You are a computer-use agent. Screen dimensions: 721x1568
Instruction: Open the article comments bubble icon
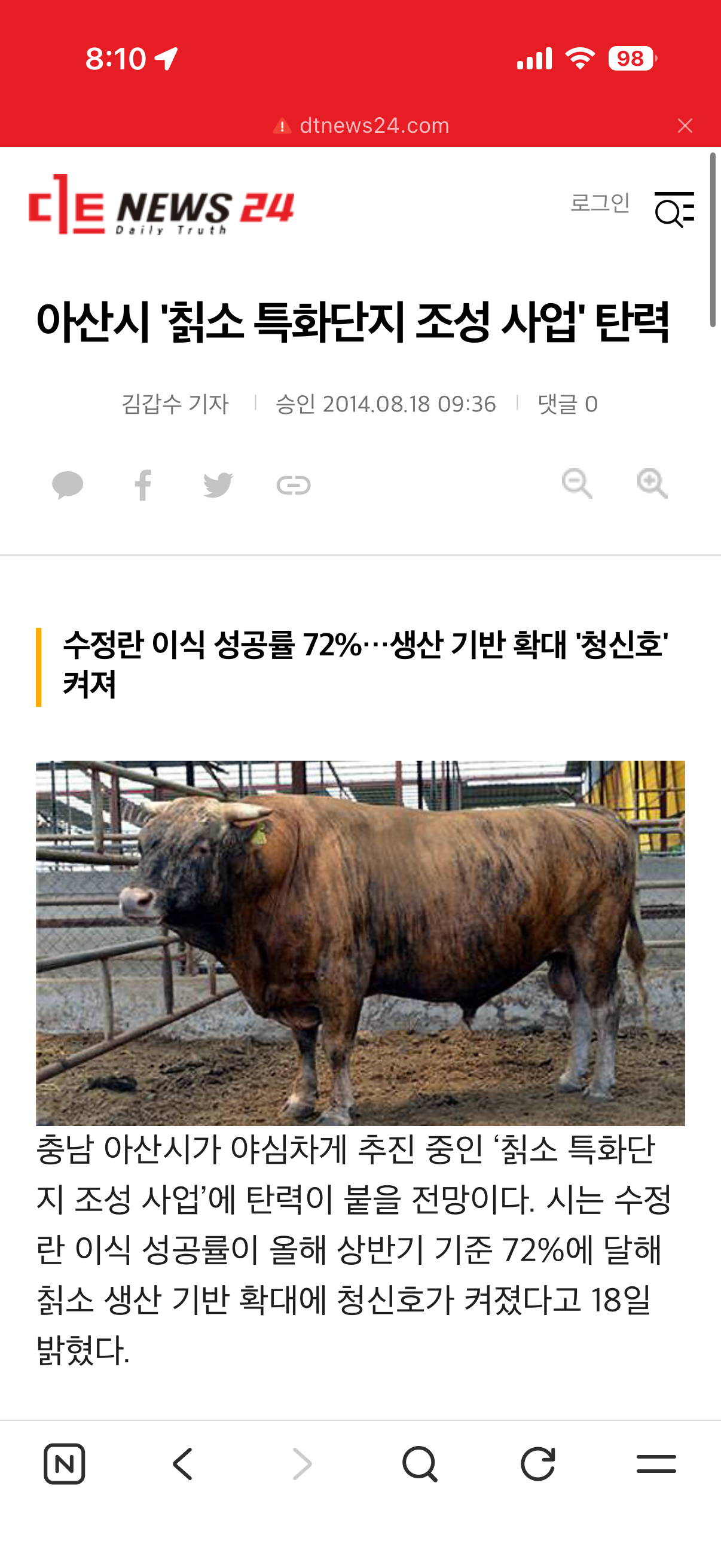(68, 485)
